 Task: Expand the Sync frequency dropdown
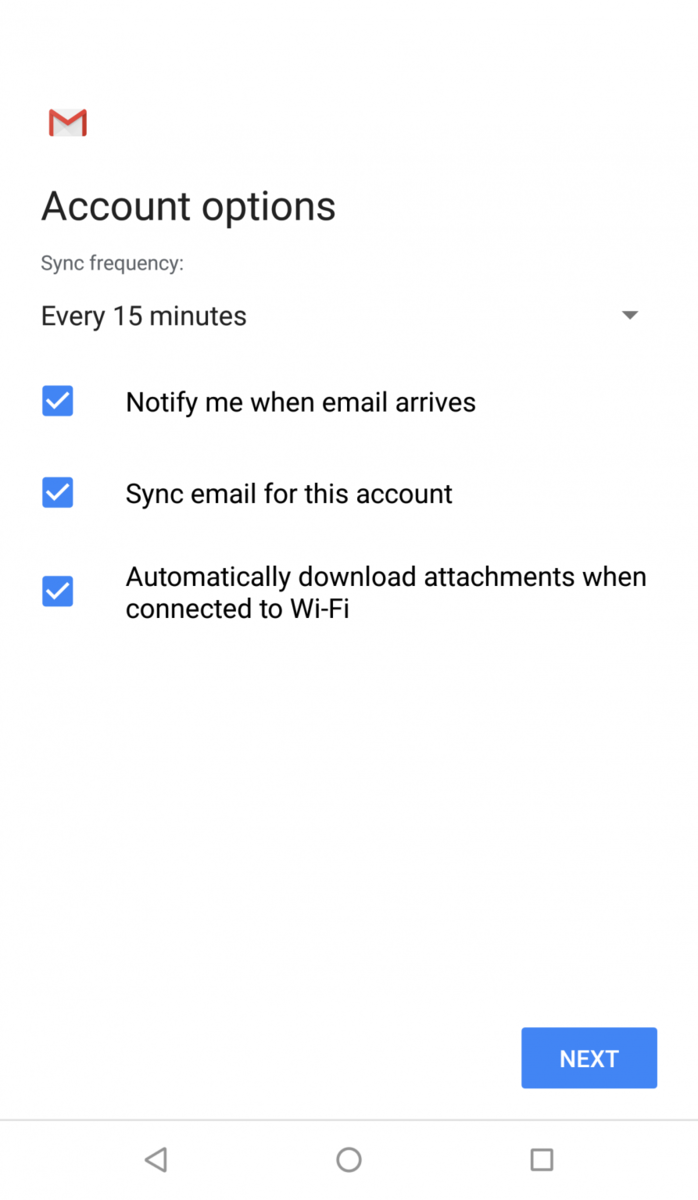[x=340, y=316]
